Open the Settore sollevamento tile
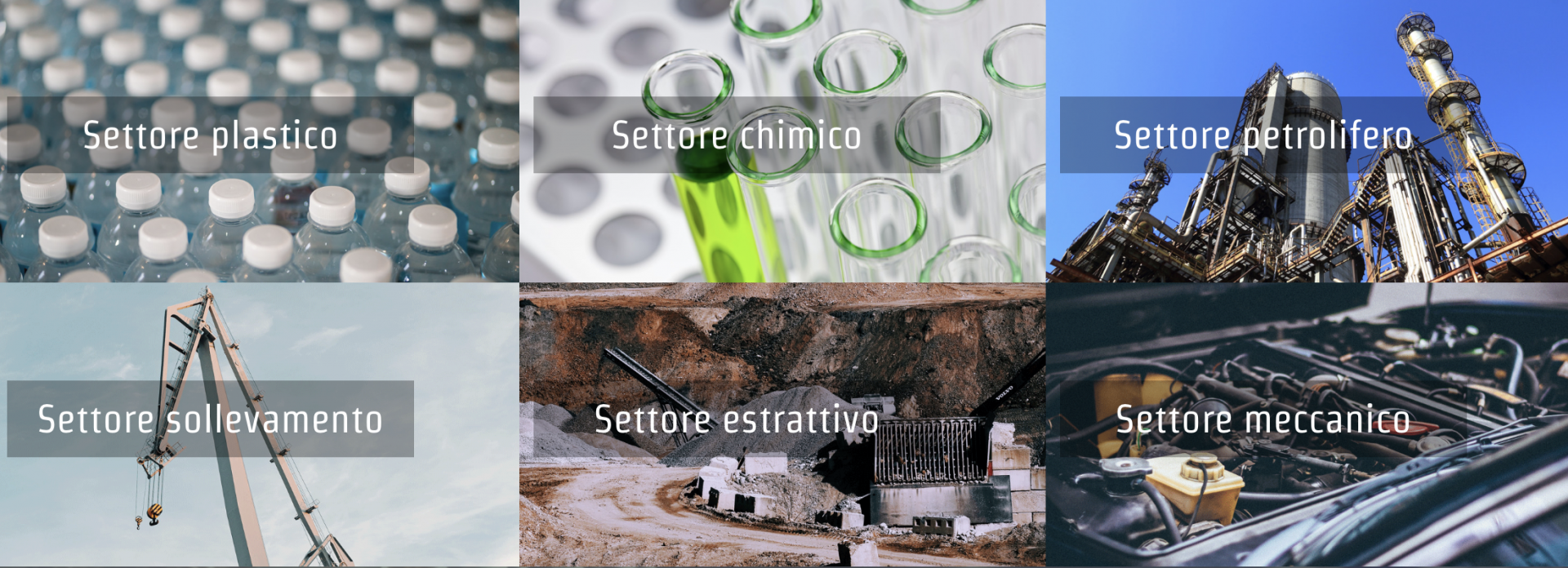 [210, 419]
